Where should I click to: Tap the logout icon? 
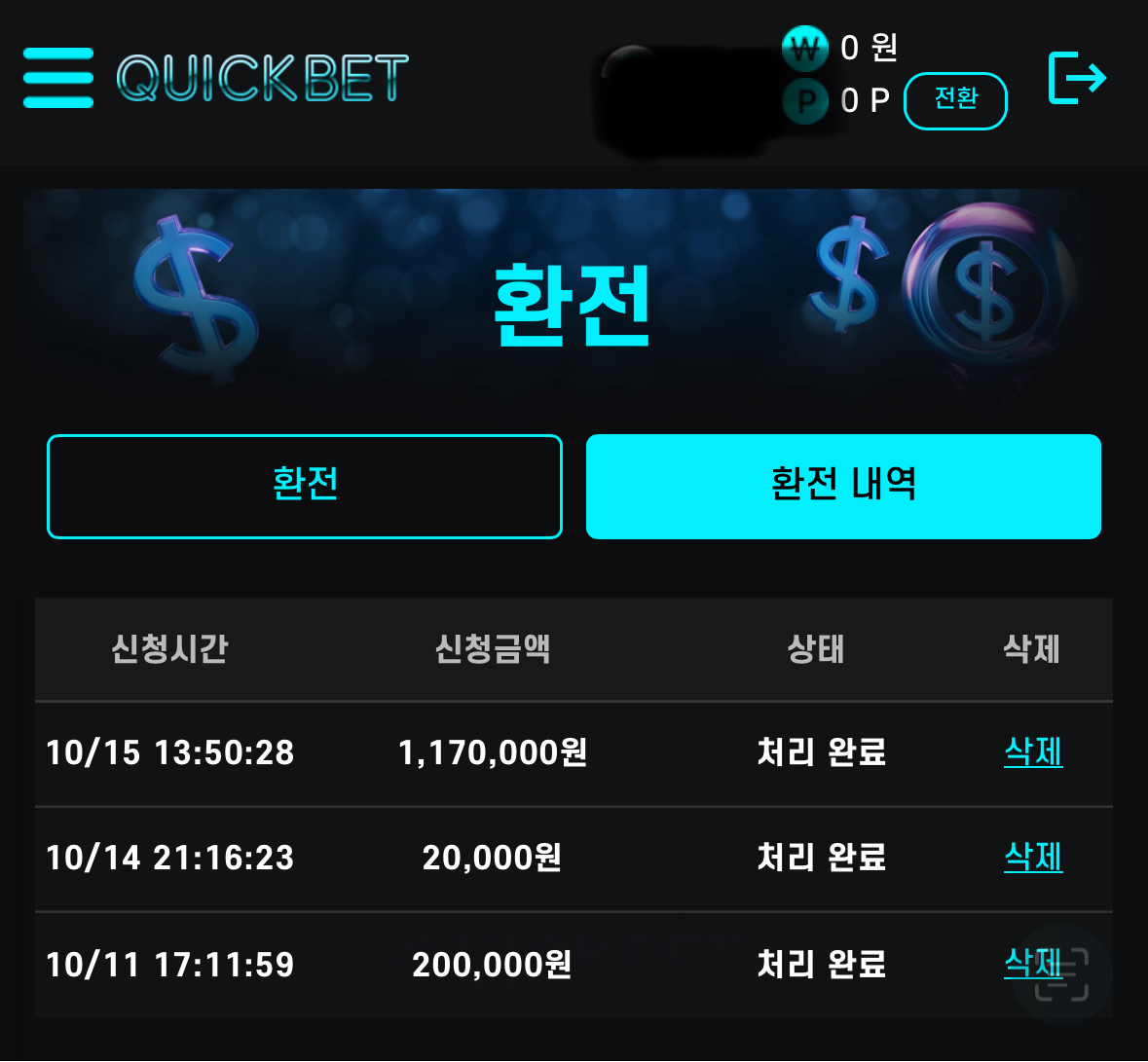coord(1077,78)
